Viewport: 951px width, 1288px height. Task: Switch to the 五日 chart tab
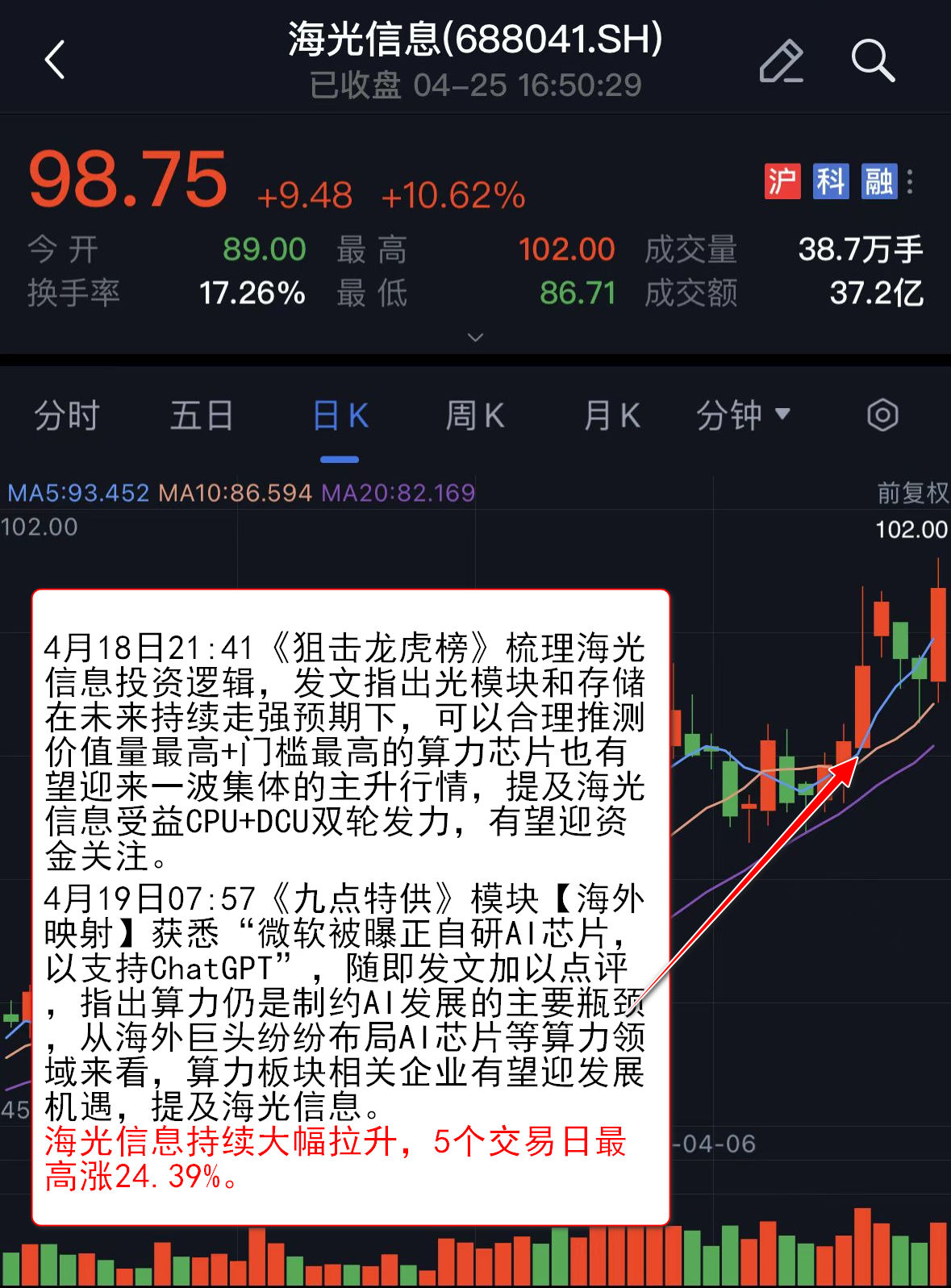click(x=202, y=416)
